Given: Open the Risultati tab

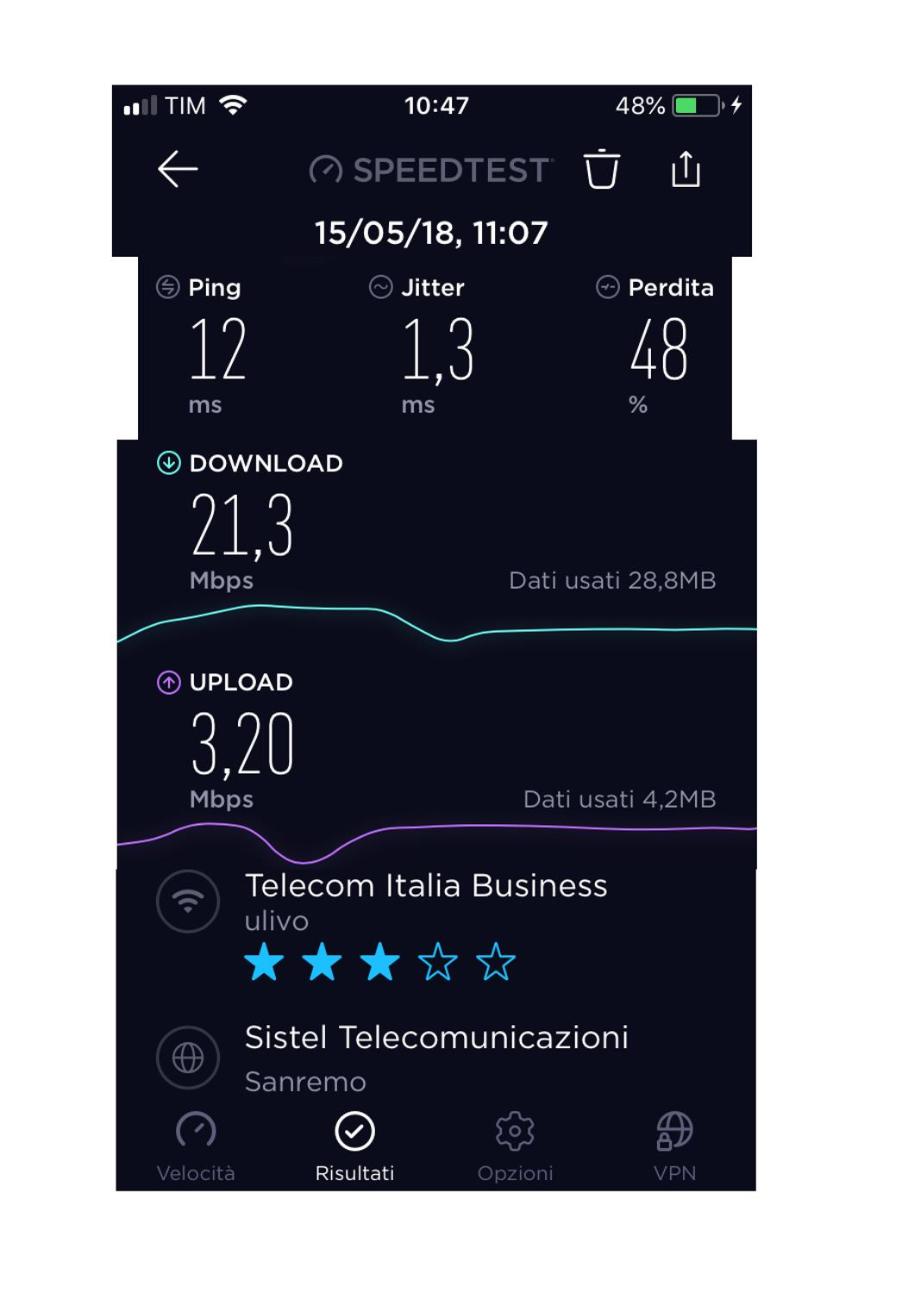Looking at the screenshot, I should pos(355,1145).
